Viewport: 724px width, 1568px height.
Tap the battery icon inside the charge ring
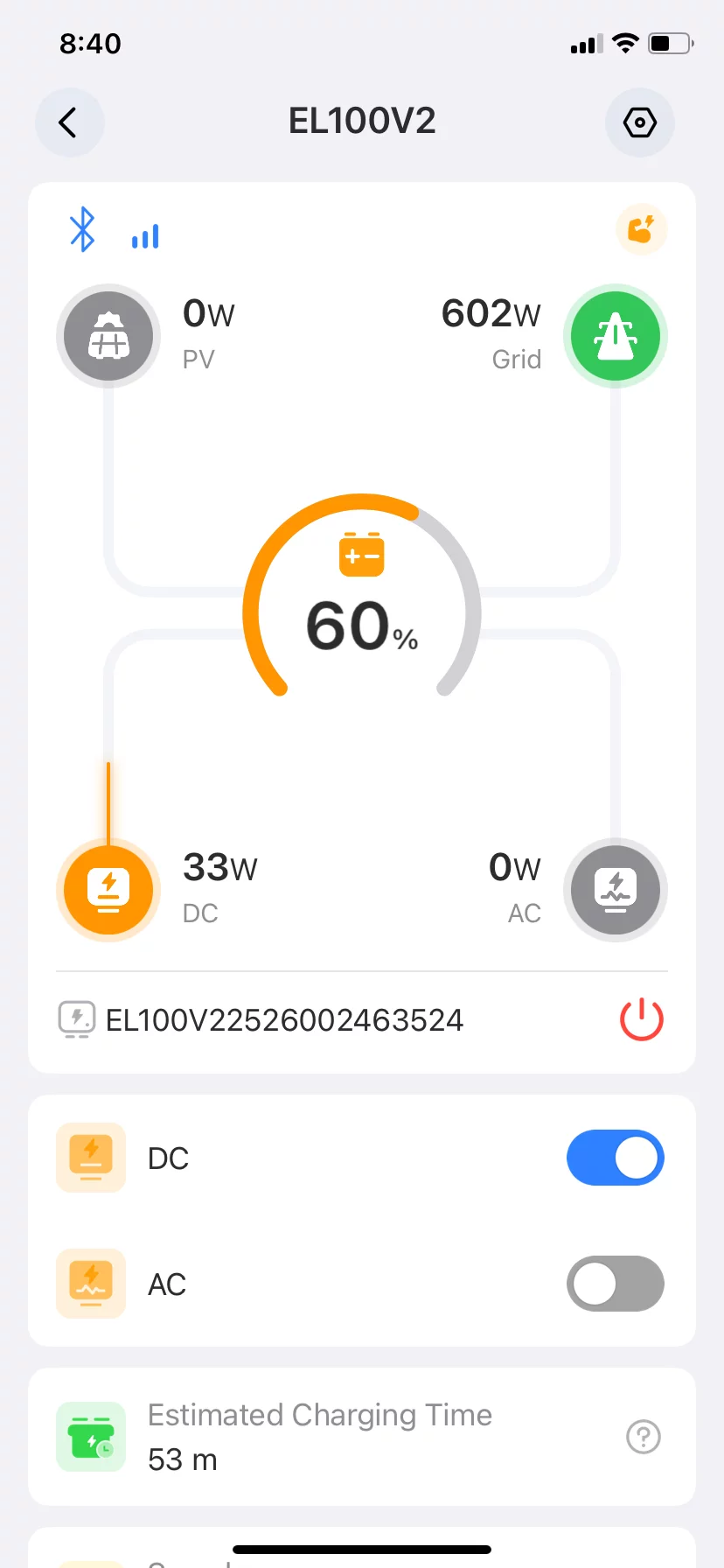360,554
